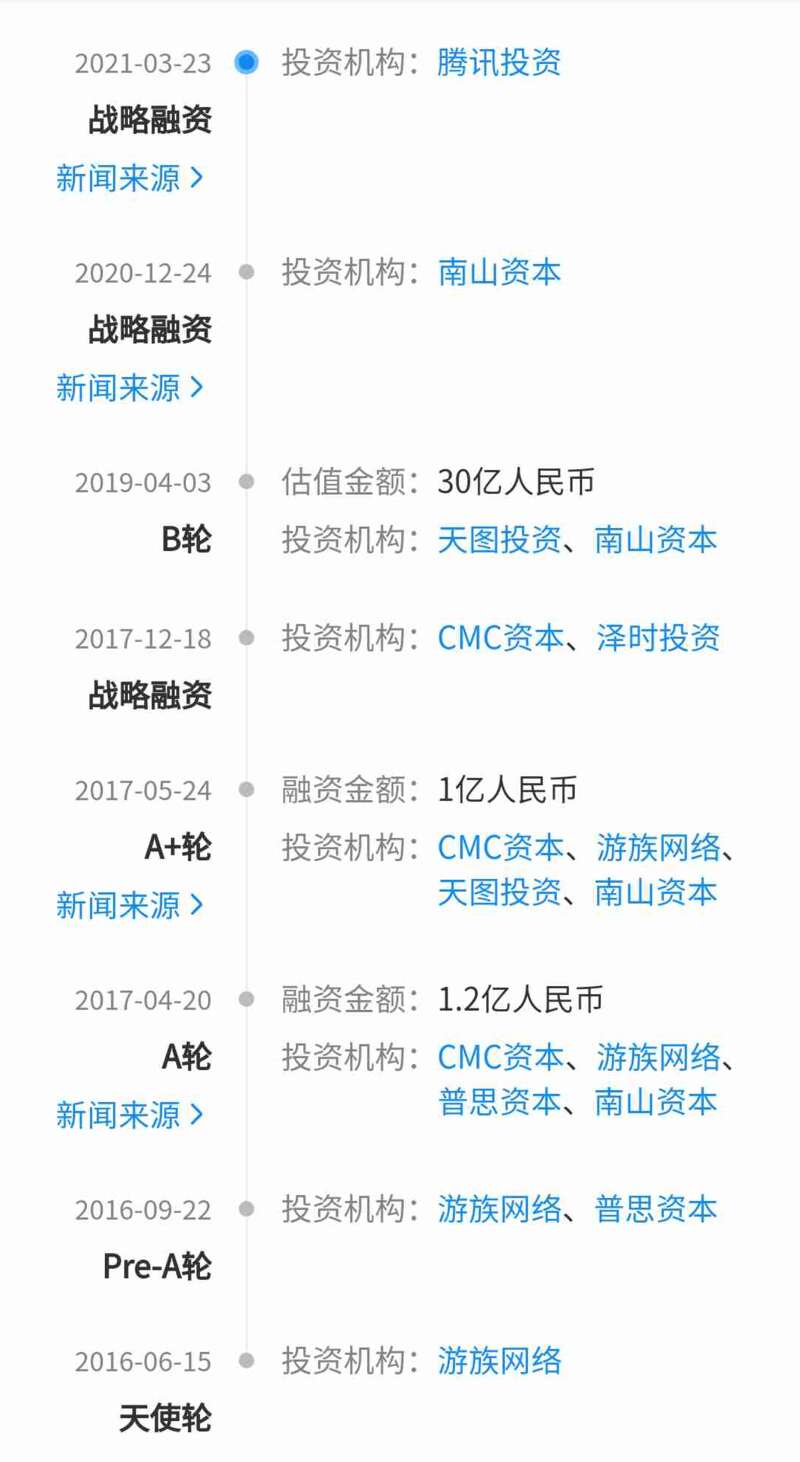Image resolution: width=800 pixels, height=1462 pixels.
Task: View 新闻来源 for the 2020-12-24 round
Action: click(x=130, y=387)
